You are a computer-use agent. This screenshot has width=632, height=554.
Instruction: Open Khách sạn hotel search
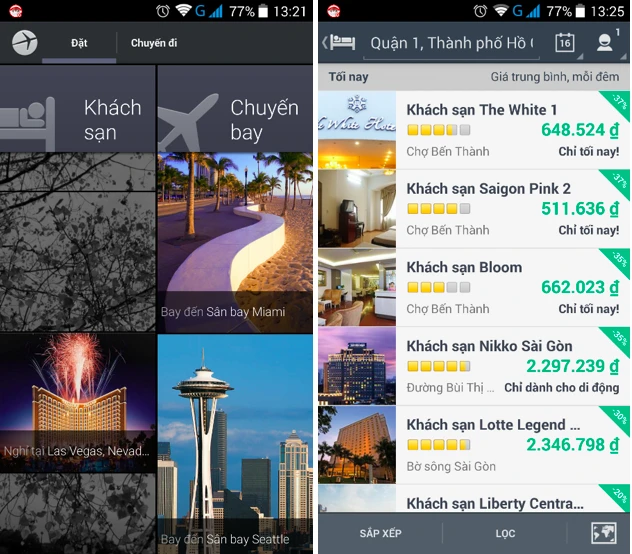point(77,119)
